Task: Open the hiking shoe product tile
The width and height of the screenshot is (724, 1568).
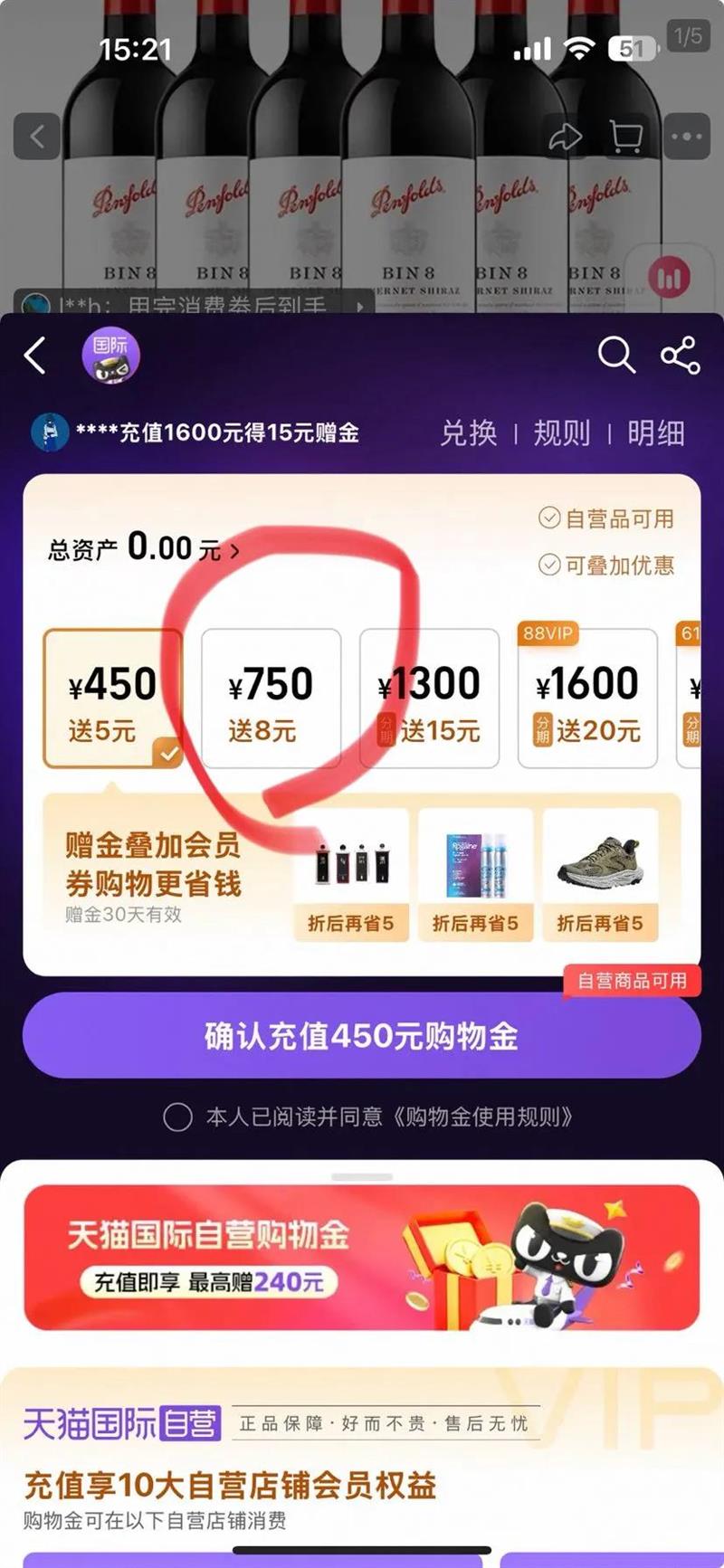Action: tap(600, 875)
